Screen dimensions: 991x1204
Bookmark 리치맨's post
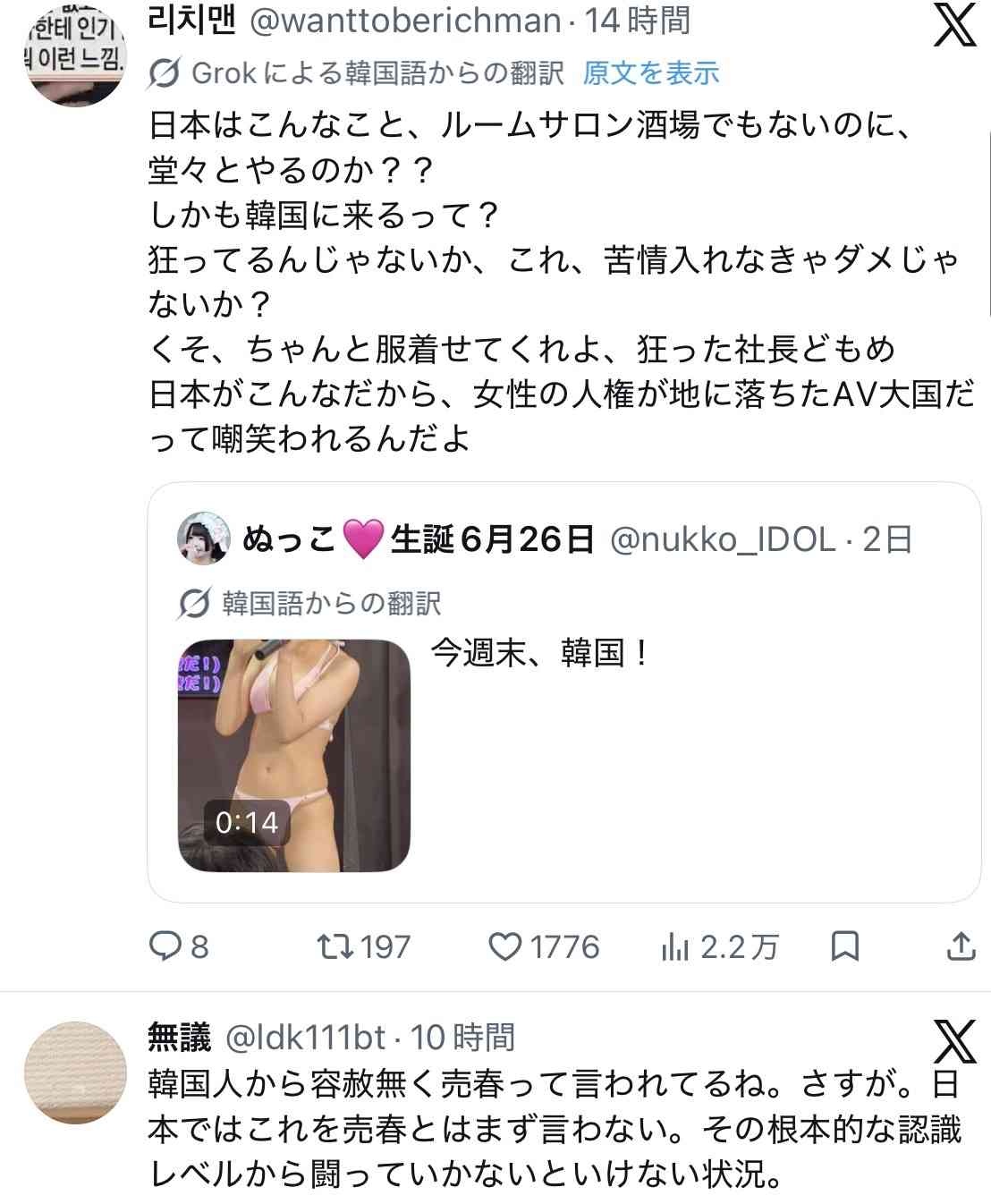[x=844, y=946]
